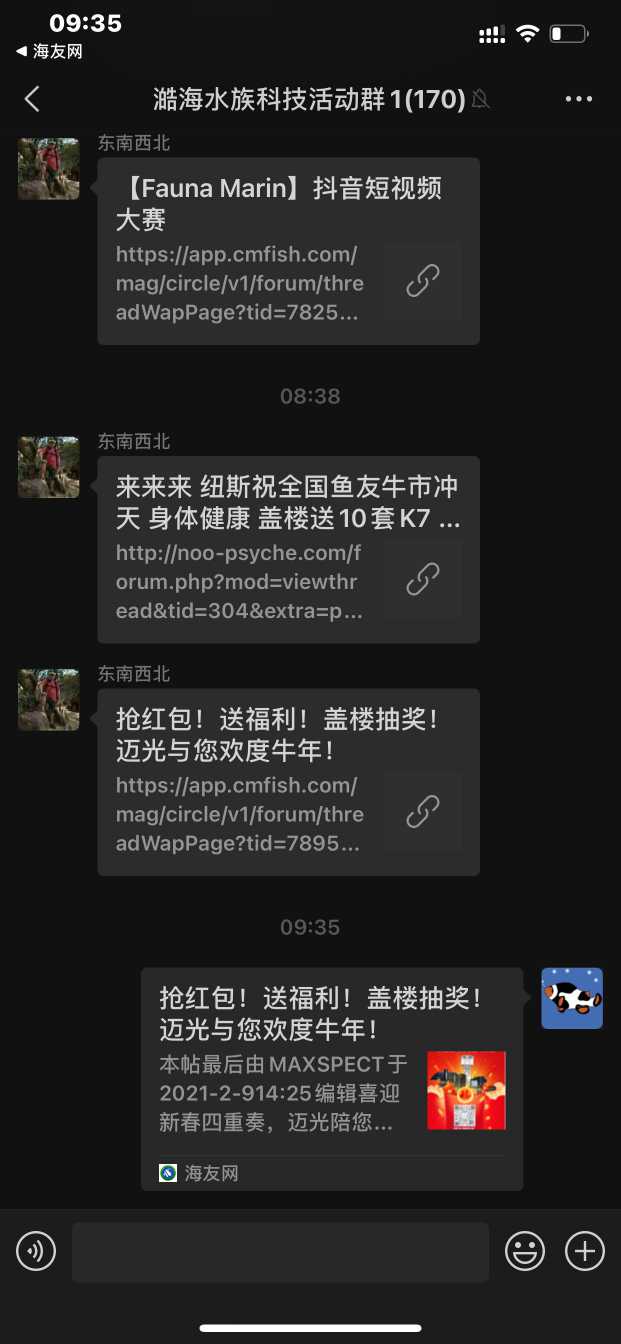The width and height of the screenshot is (621, 1344).
Task: Open the 纽斯祝全国鱼友牛市冲天 link card
Action: click(288, 549)
